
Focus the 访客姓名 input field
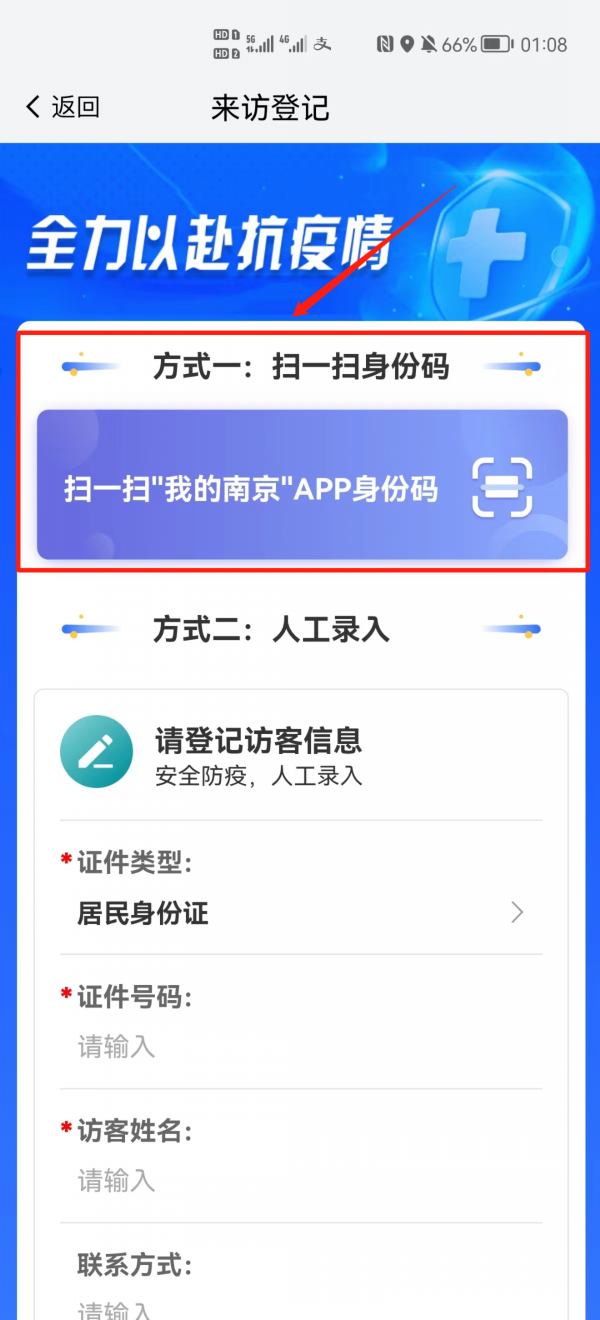tap(300, 1181)
